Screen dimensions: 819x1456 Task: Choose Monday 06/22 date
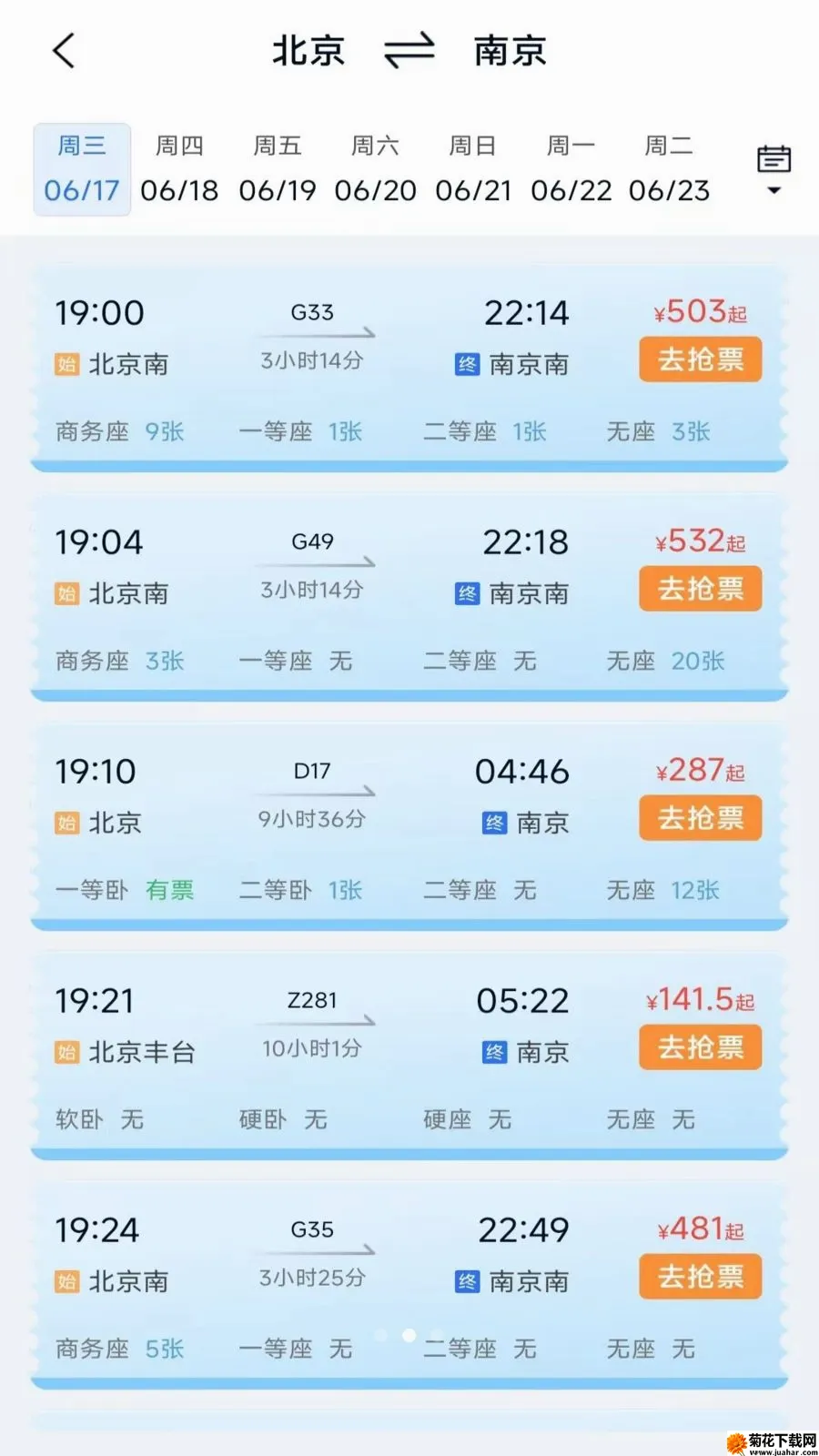coord(571,169)
